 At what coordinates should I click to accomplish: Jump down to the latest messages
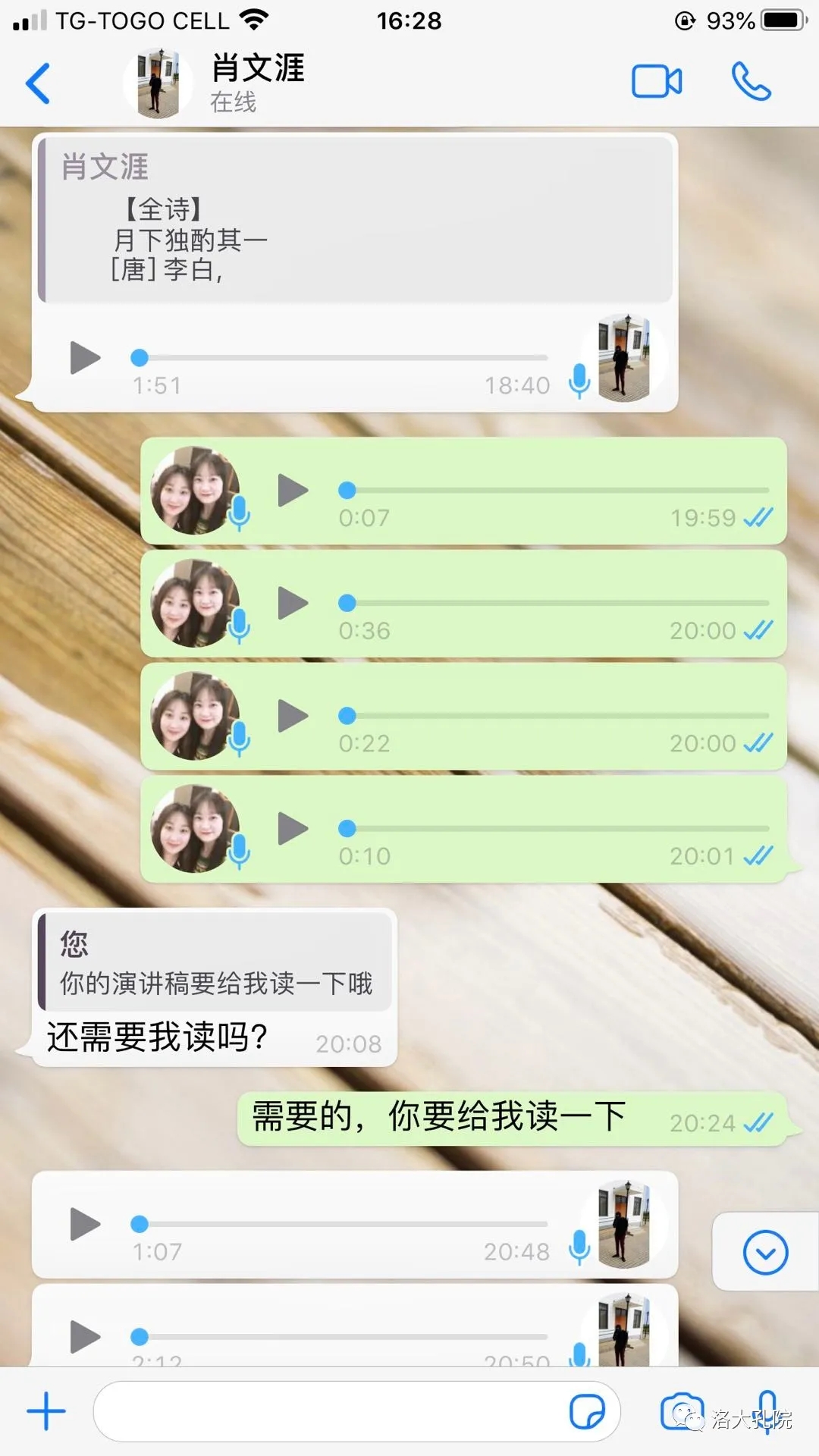pyautogui.click(x=765, y=1252)
